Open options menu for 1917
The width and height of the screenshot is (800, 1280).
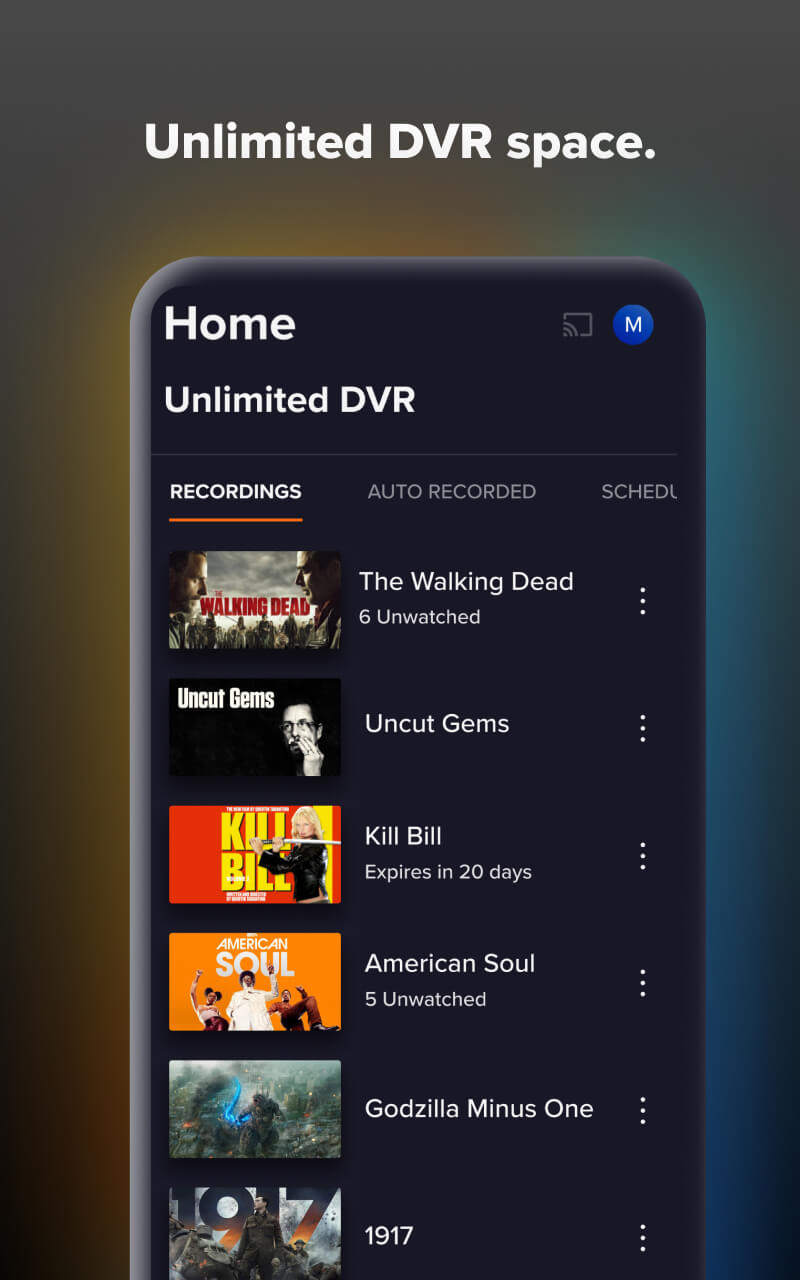(643, 1237)
